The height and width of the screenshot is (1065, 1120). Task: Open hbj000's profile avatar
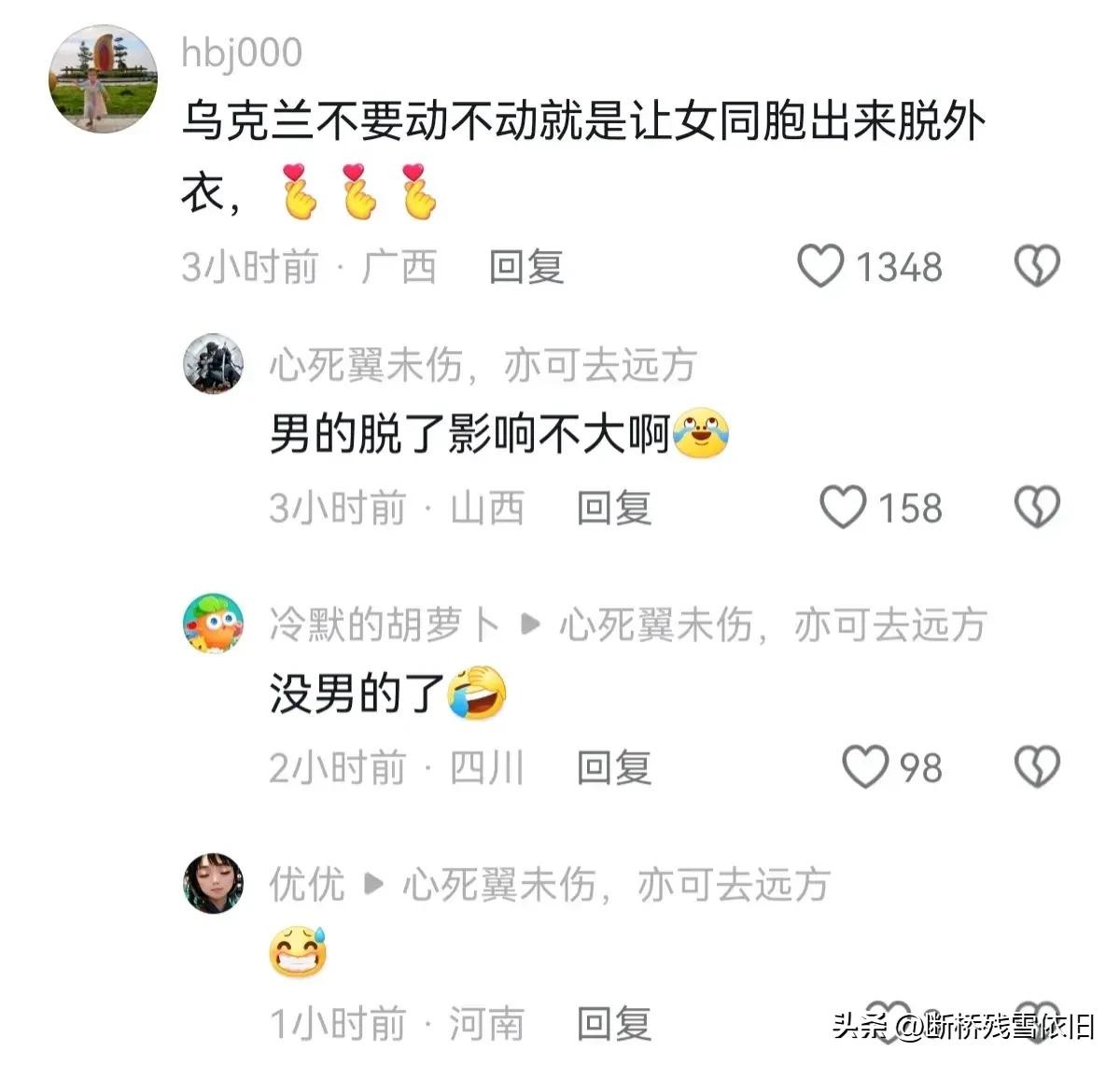click(x=103, y=79)
